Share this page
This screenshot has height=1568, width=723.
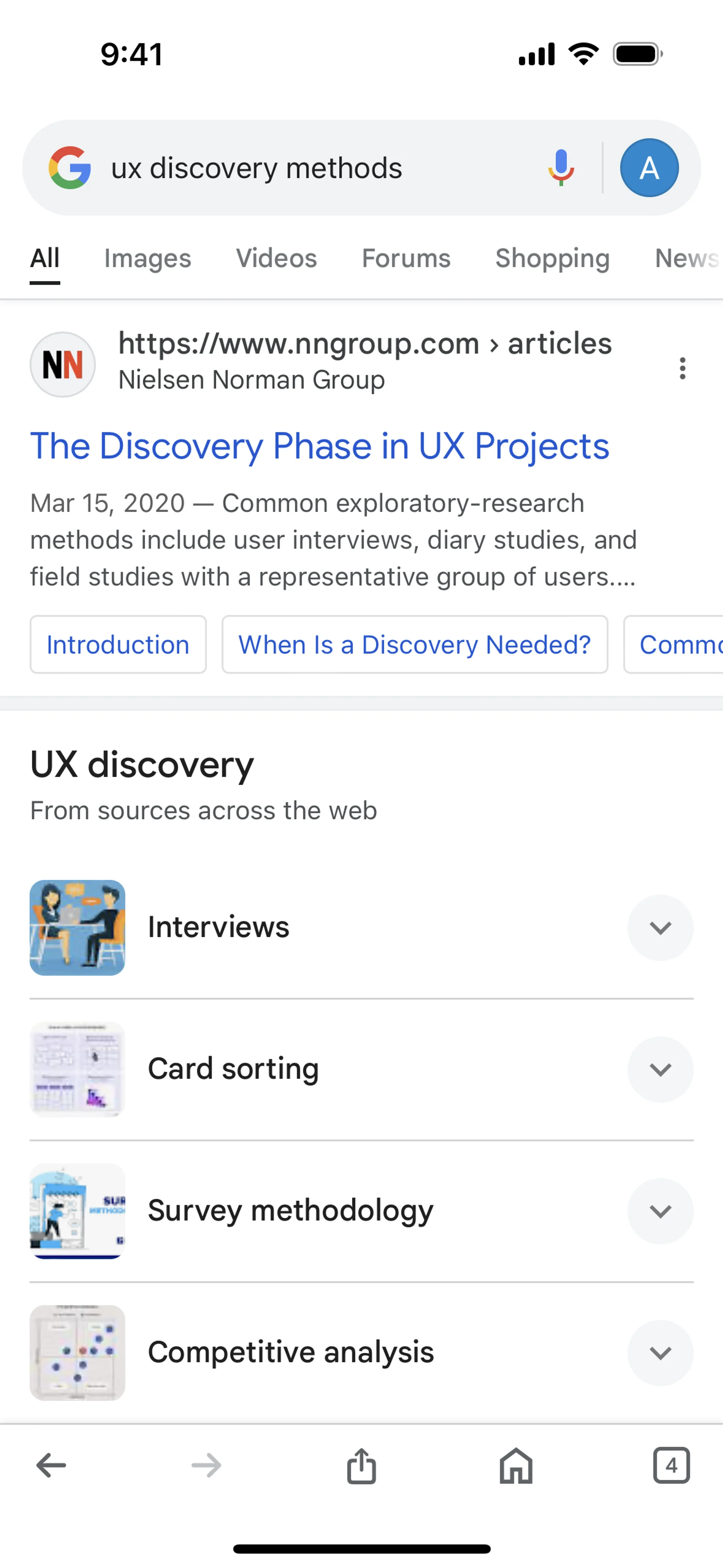point(361,1465)
